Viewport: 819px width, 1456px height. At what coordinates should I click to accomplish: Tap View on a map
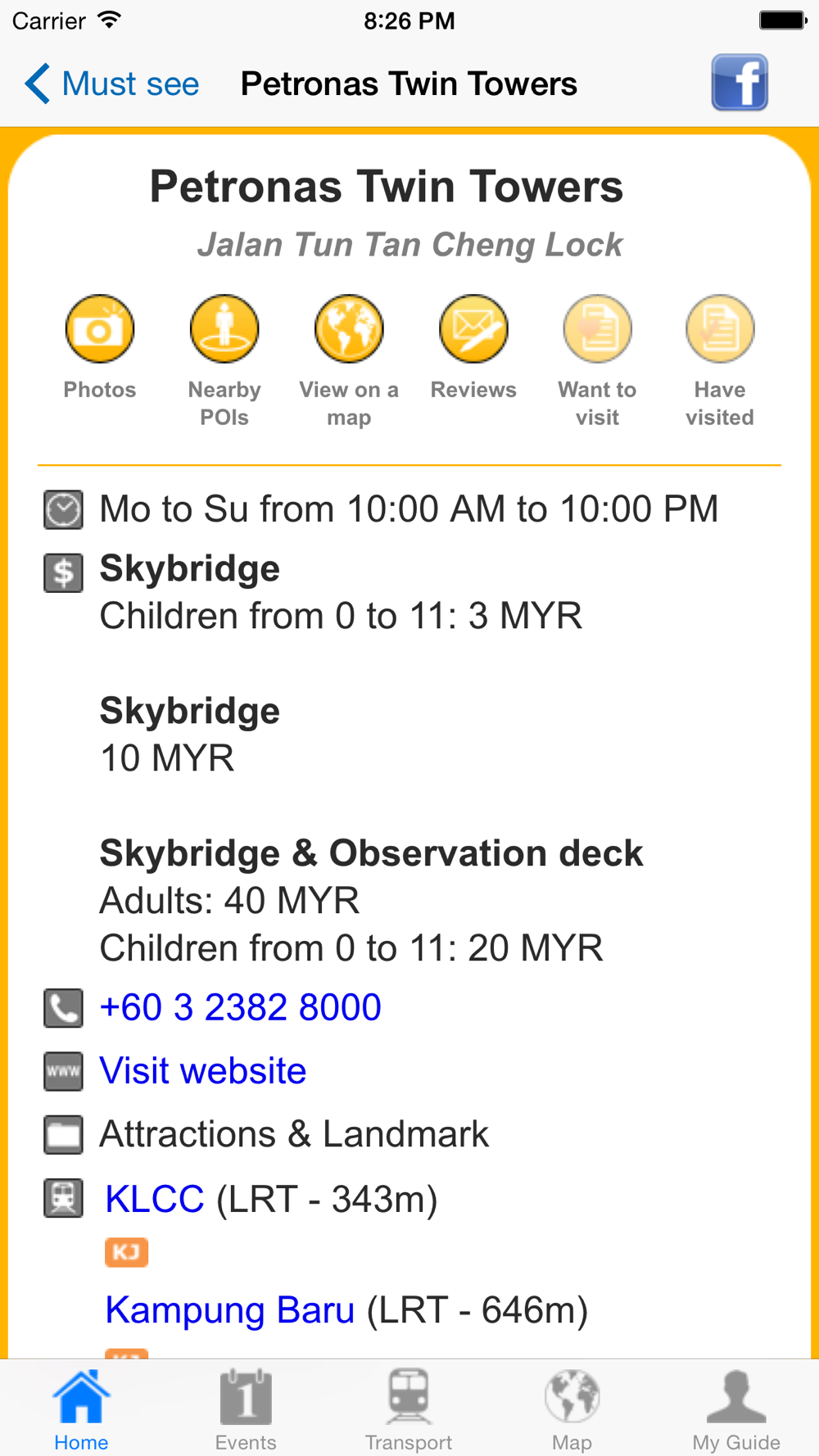tap(349, 361)
